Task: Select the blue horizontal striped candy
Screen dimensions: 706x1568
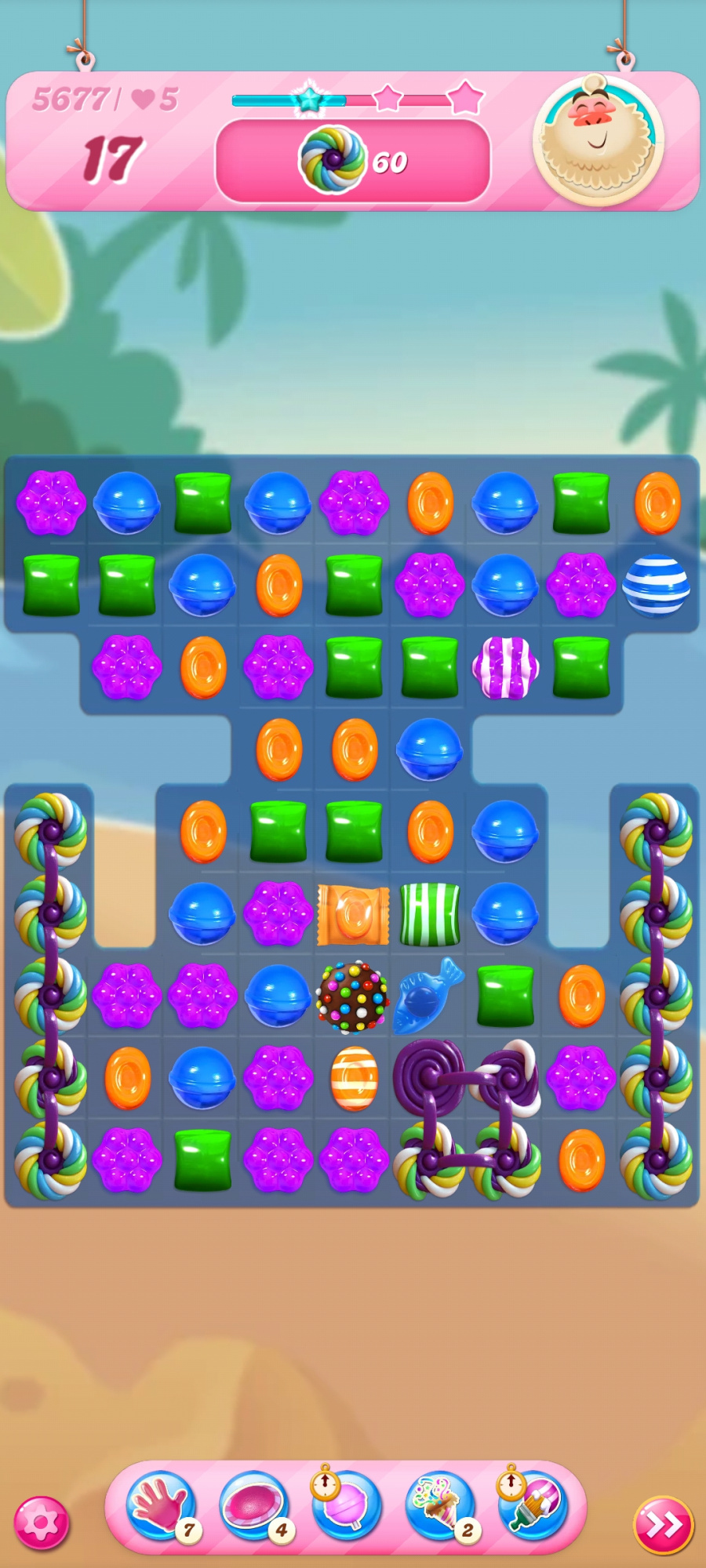Action: [657, 586]
